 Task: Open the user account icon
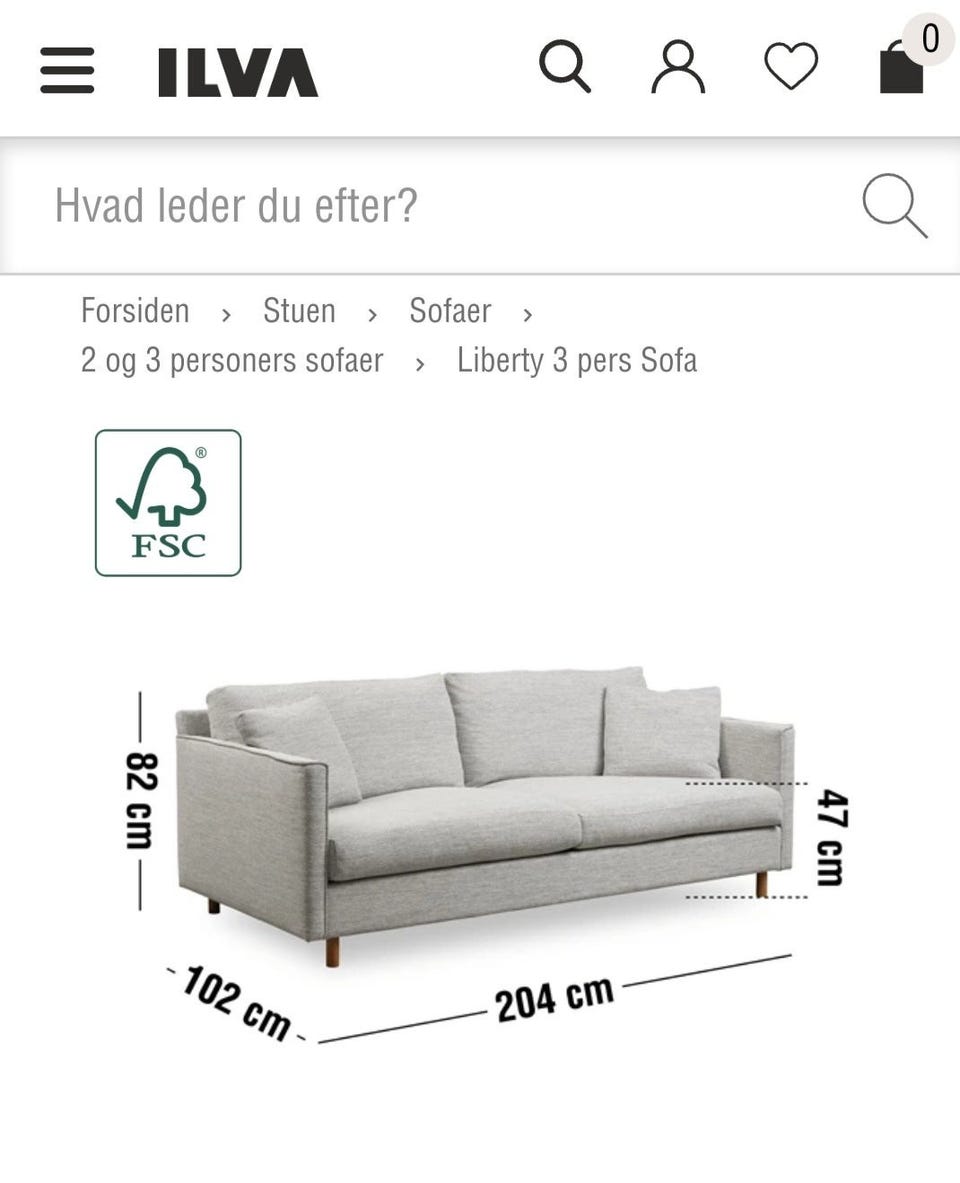pos(679,67)
